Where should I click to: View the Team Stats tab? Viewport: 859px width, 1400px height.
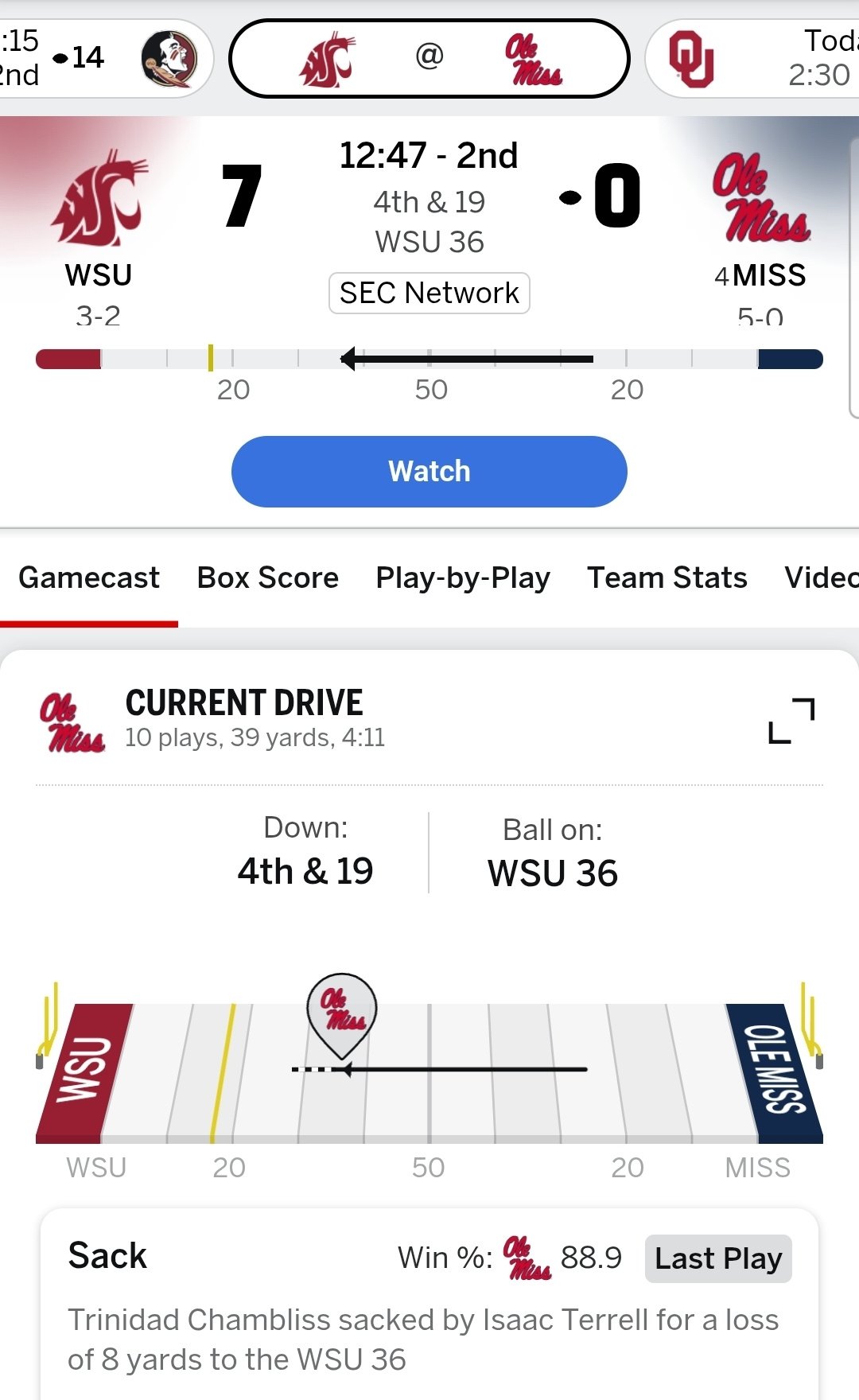[667, 577]
